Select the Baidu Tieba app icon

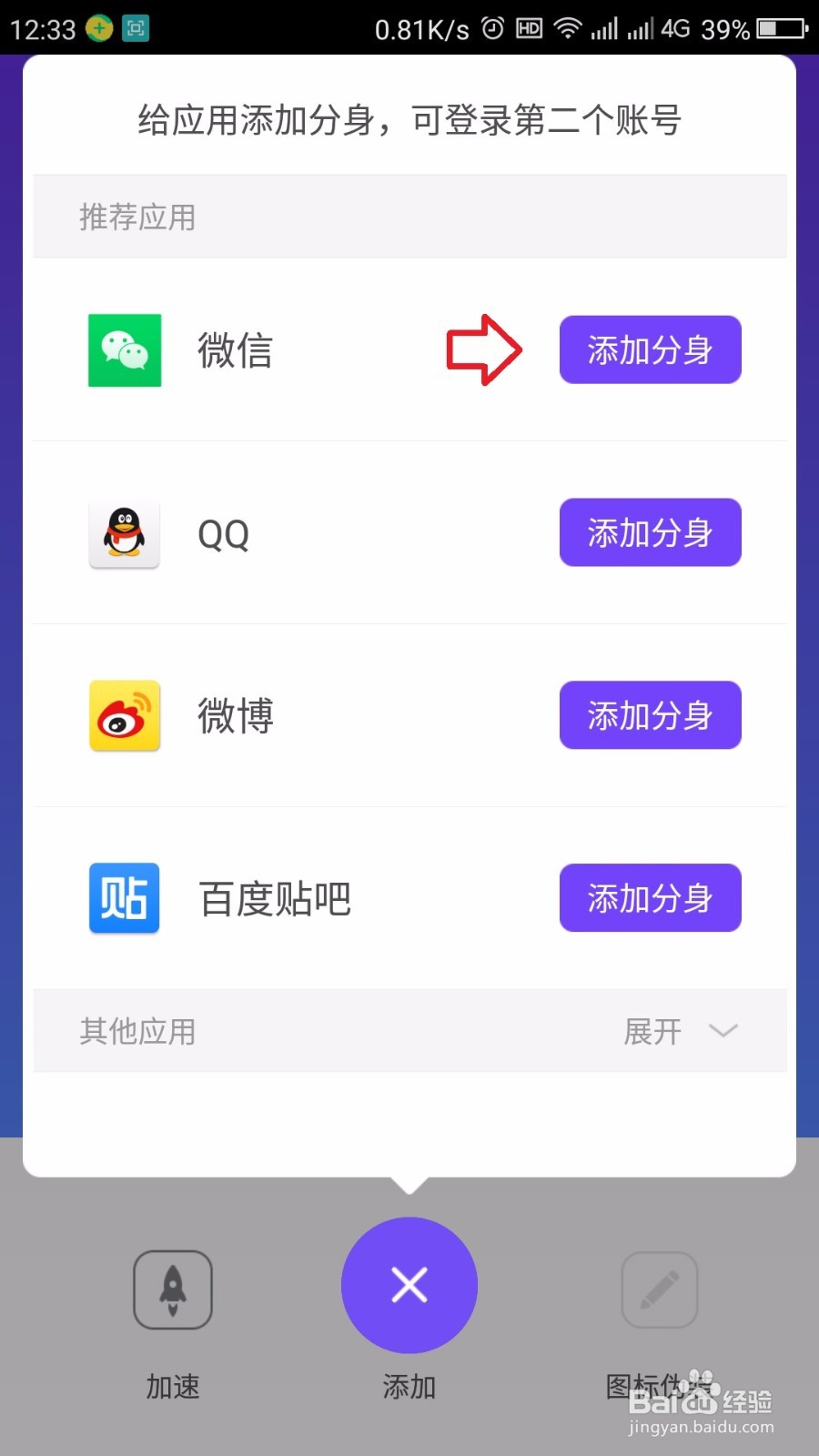point(124,899)
